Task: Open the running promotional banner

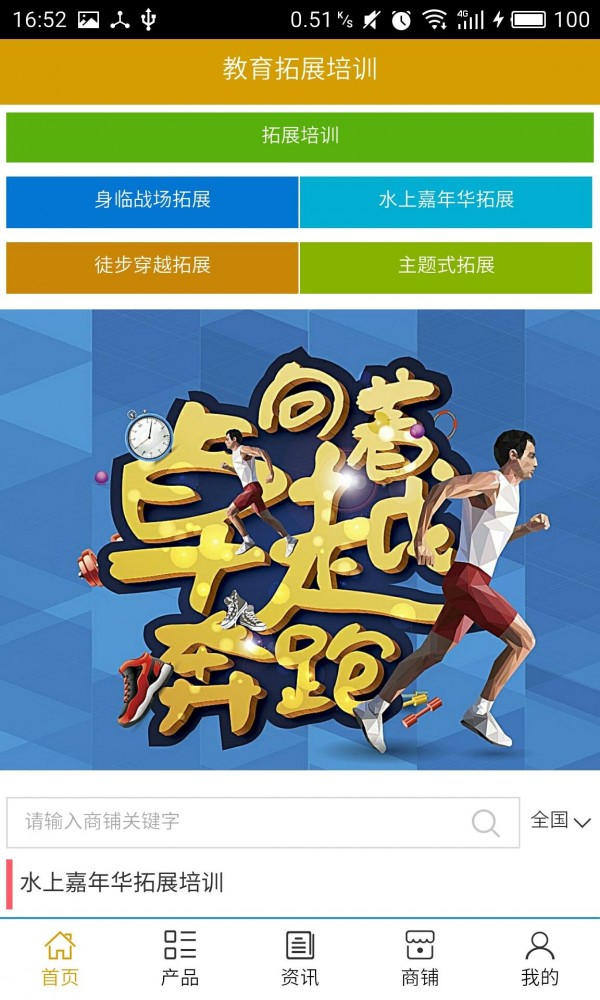Action: 300,540
